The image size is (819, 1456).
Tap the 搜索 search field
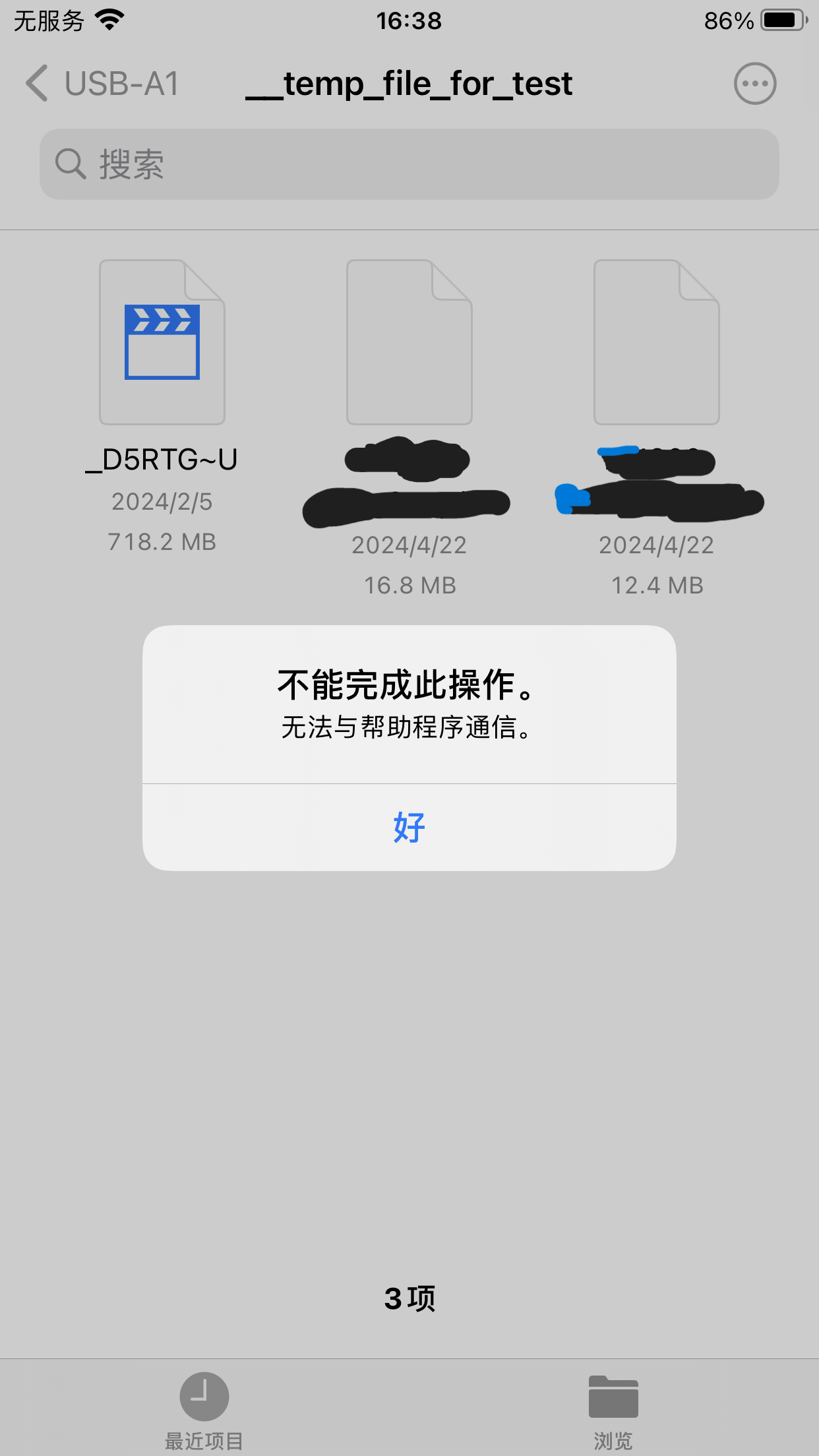click(x=409, y=164)
